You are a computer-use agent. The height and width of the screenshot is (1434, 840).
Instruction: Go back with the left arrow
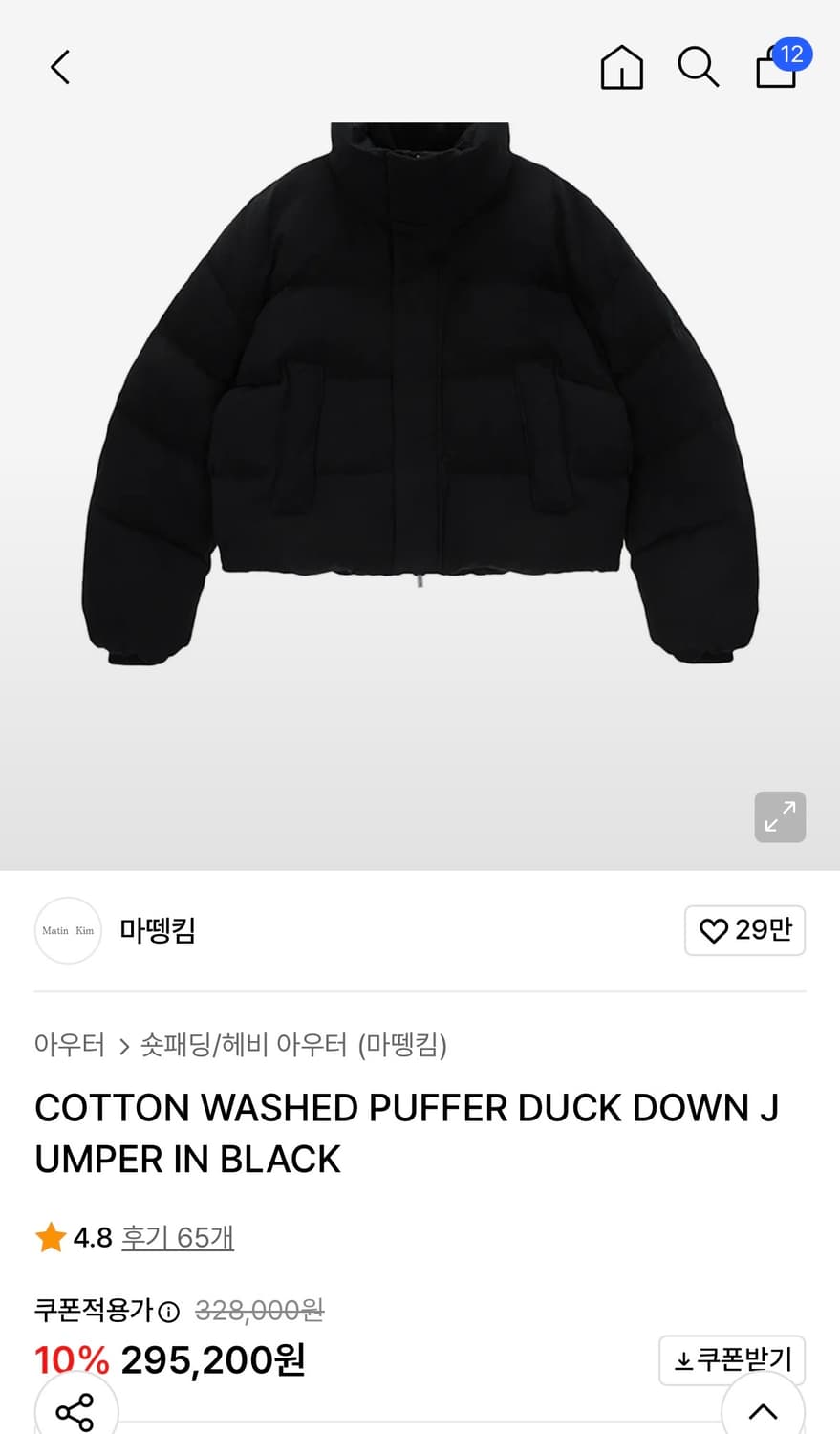tap(59, 67)
